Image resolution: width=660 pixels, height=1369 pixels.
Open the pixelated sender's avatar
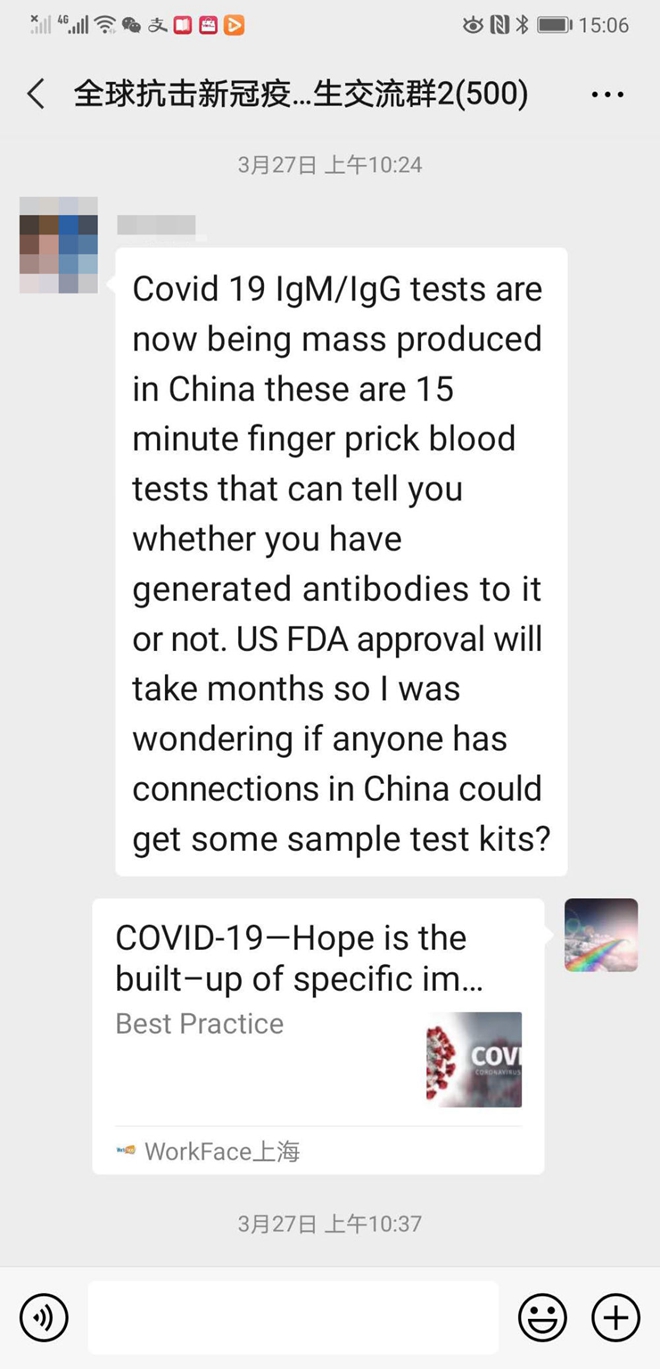tap(59, 245)
